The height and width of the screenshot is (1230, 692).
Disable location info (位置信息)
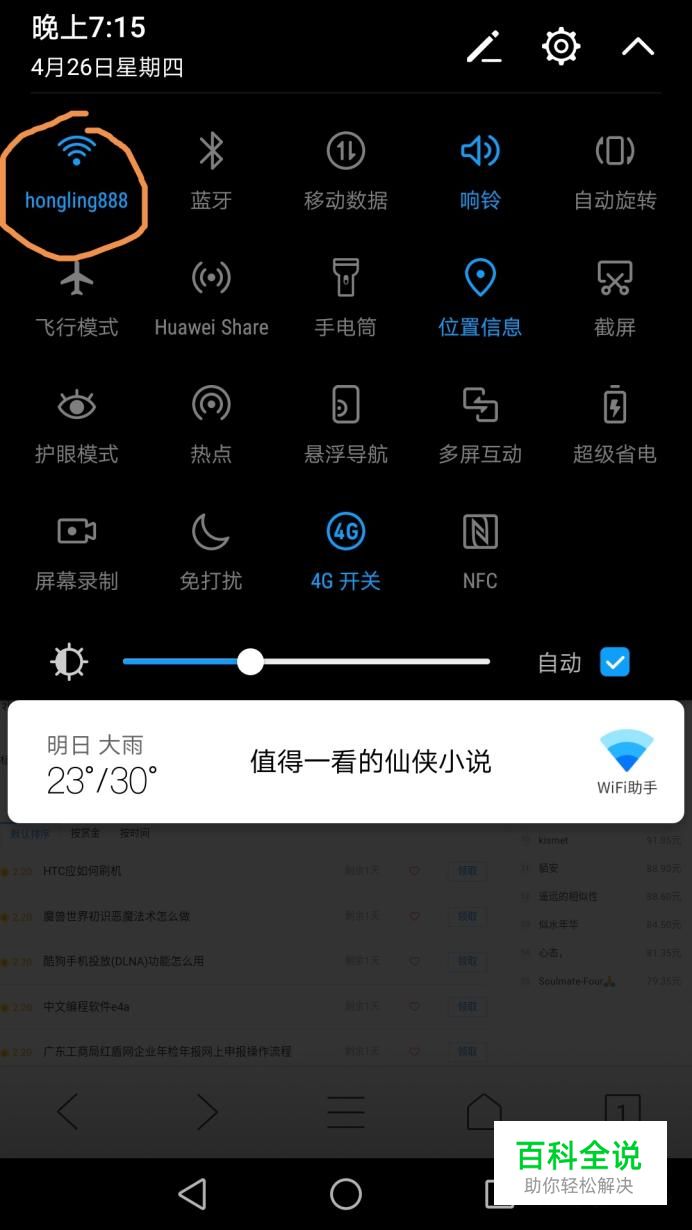point(480,279)
